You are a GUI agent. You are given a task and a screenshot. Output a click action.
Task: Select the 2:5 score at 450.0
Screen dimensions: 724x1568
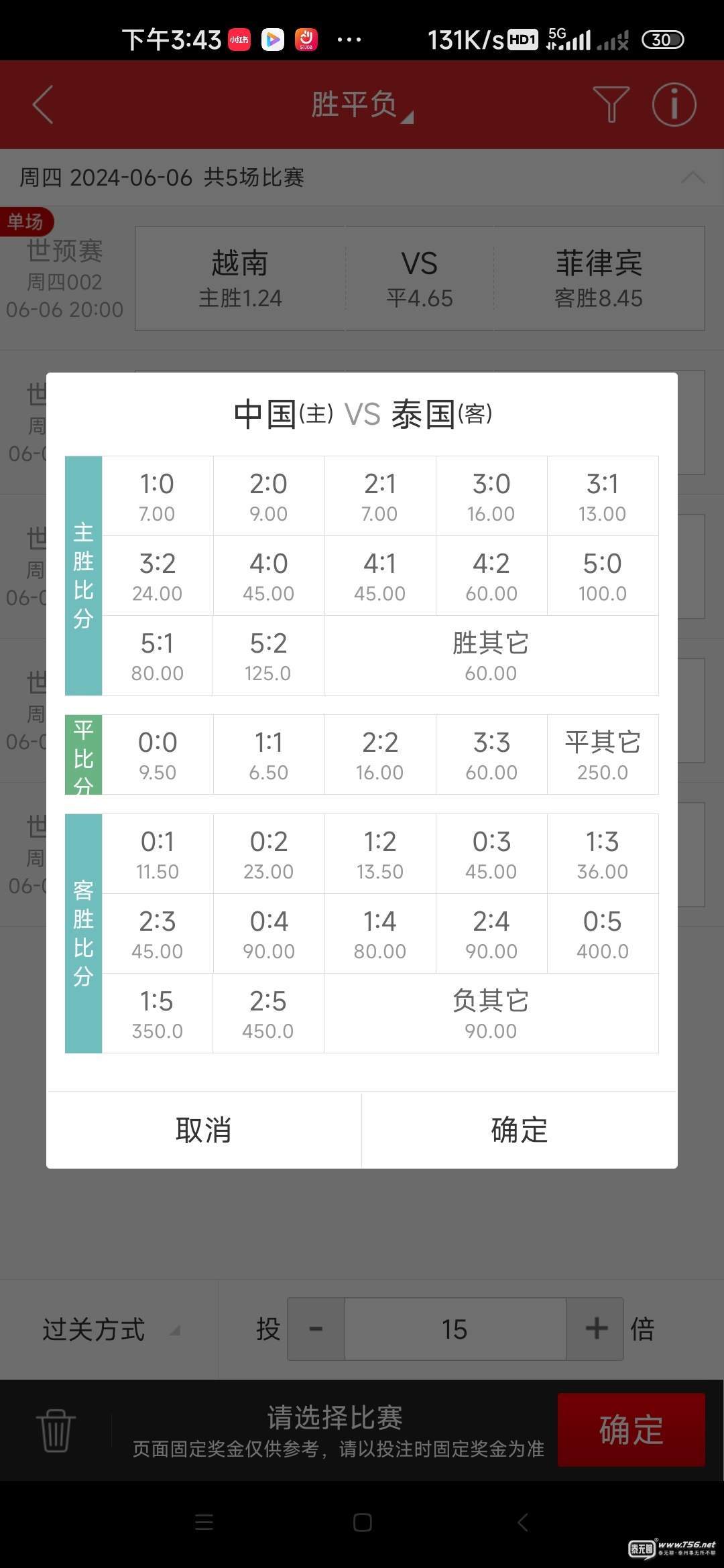pos(269,1014)
